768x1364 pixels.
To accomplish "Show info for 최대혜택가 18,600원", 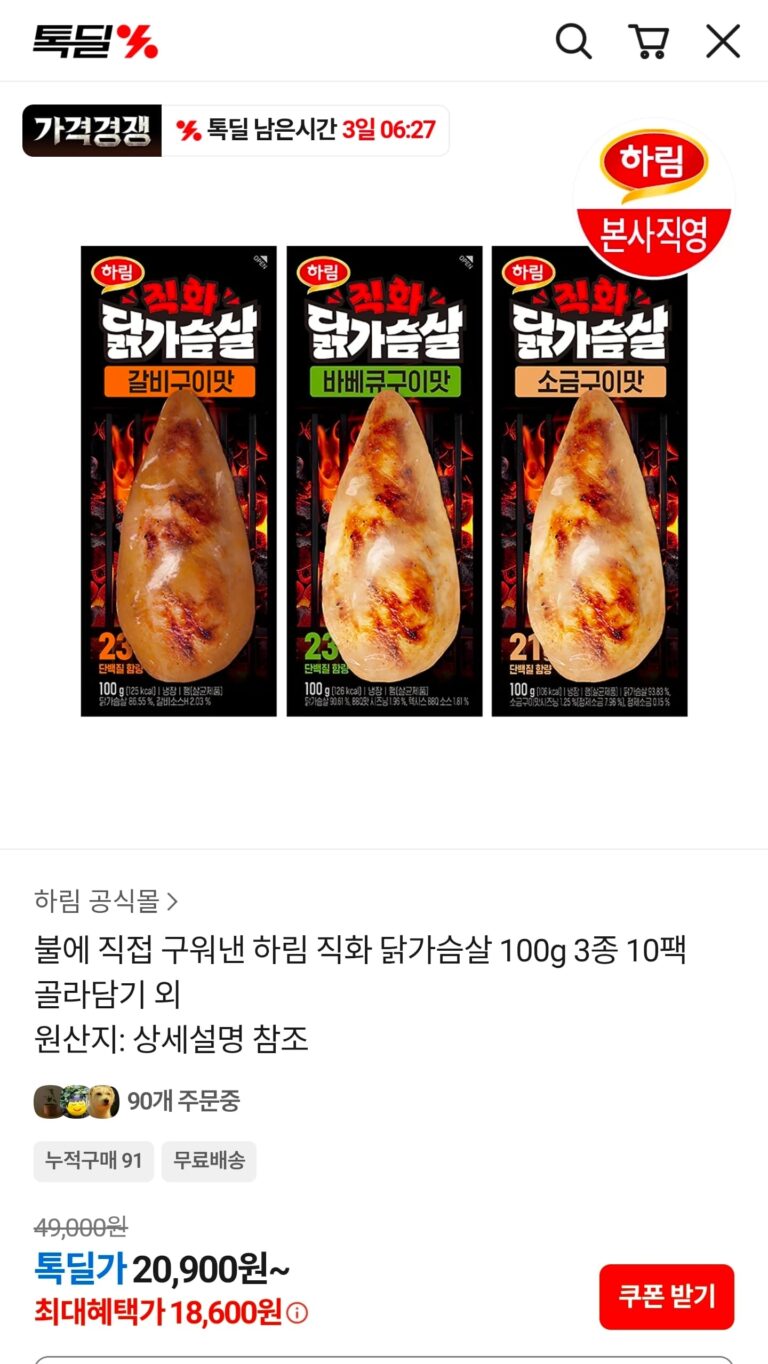I will (x=297, y=1313).
